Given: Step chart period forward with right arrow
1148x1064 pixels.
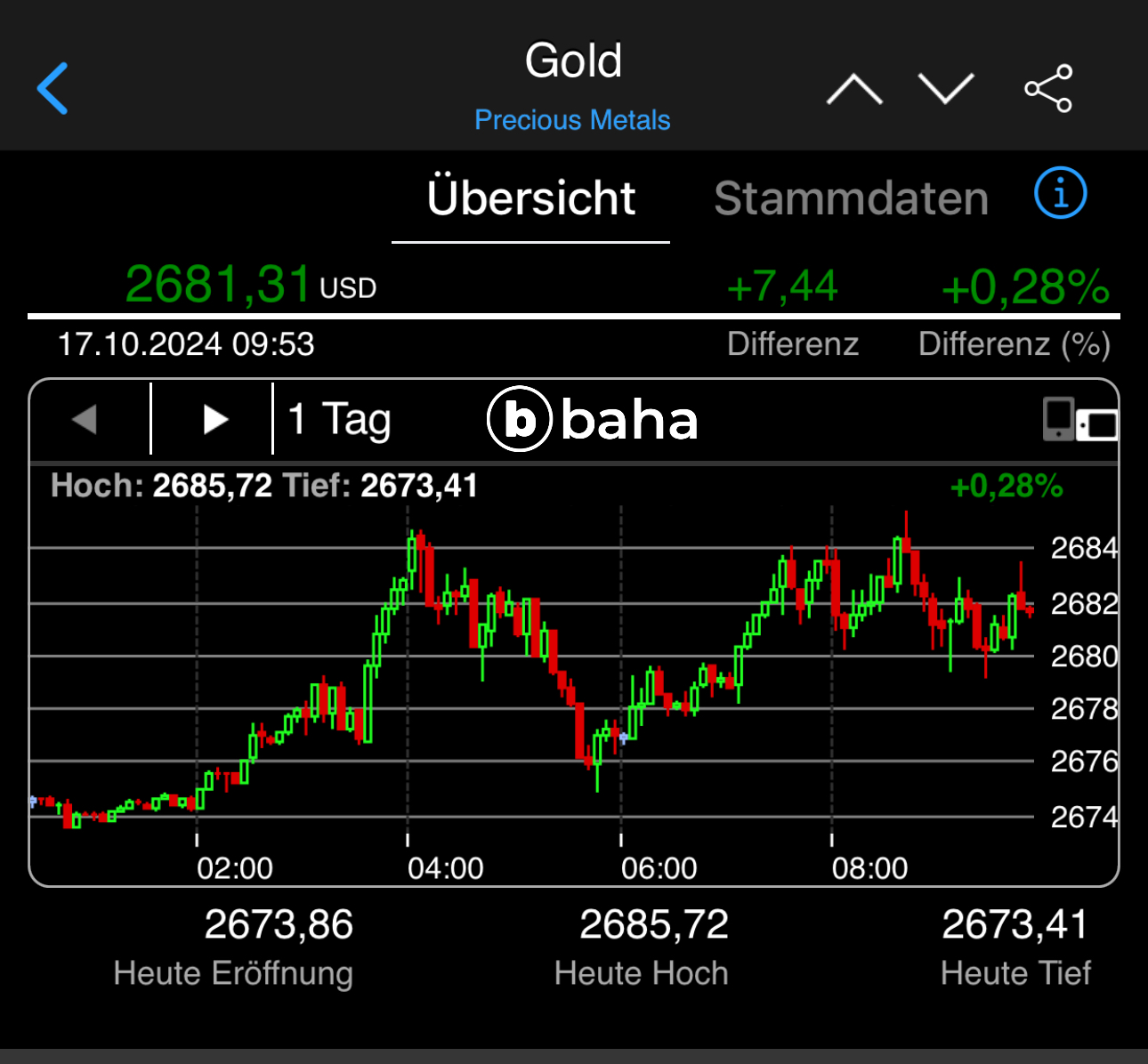Looking at the screenshot, I should [x=214, y=419].
